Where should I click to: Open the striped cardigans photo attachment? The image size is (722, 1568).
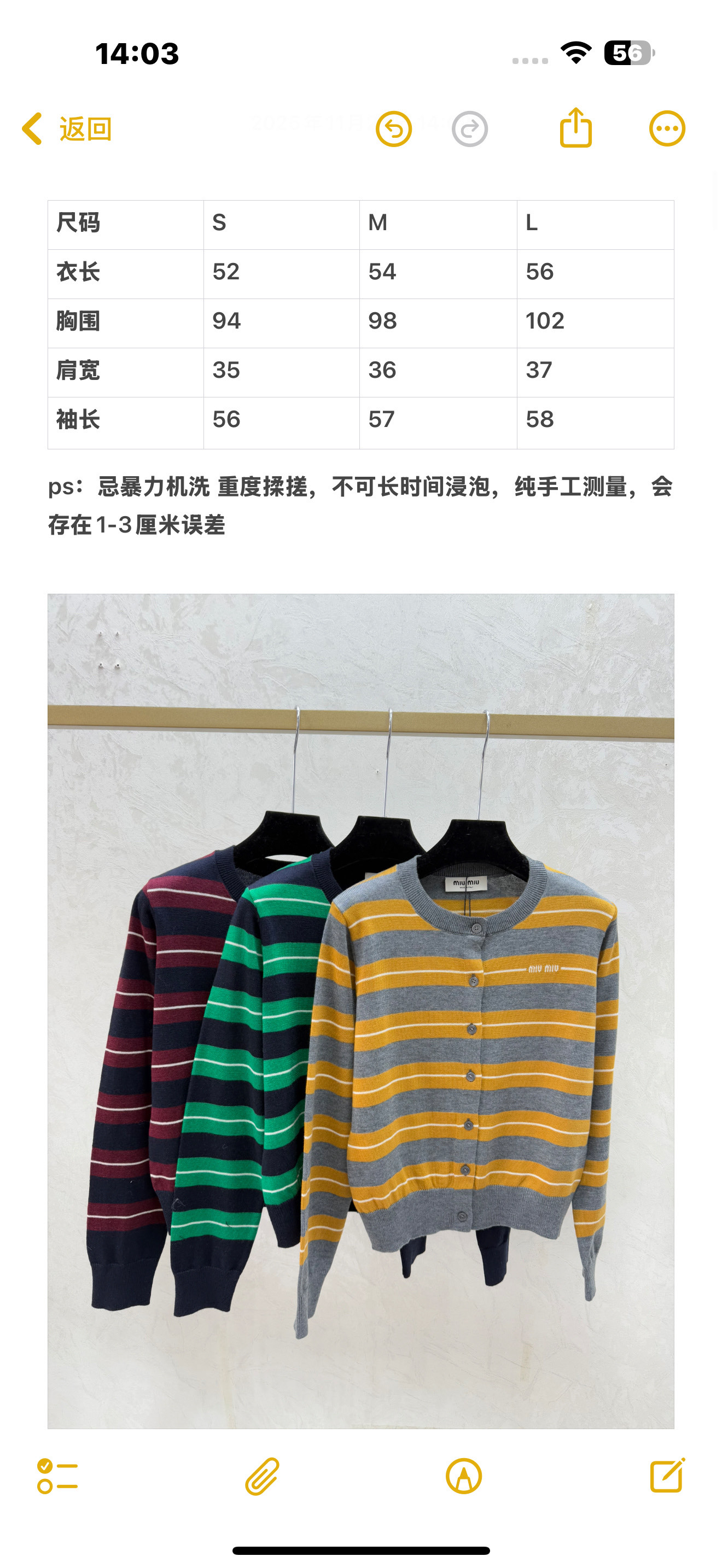(361, 1010)
